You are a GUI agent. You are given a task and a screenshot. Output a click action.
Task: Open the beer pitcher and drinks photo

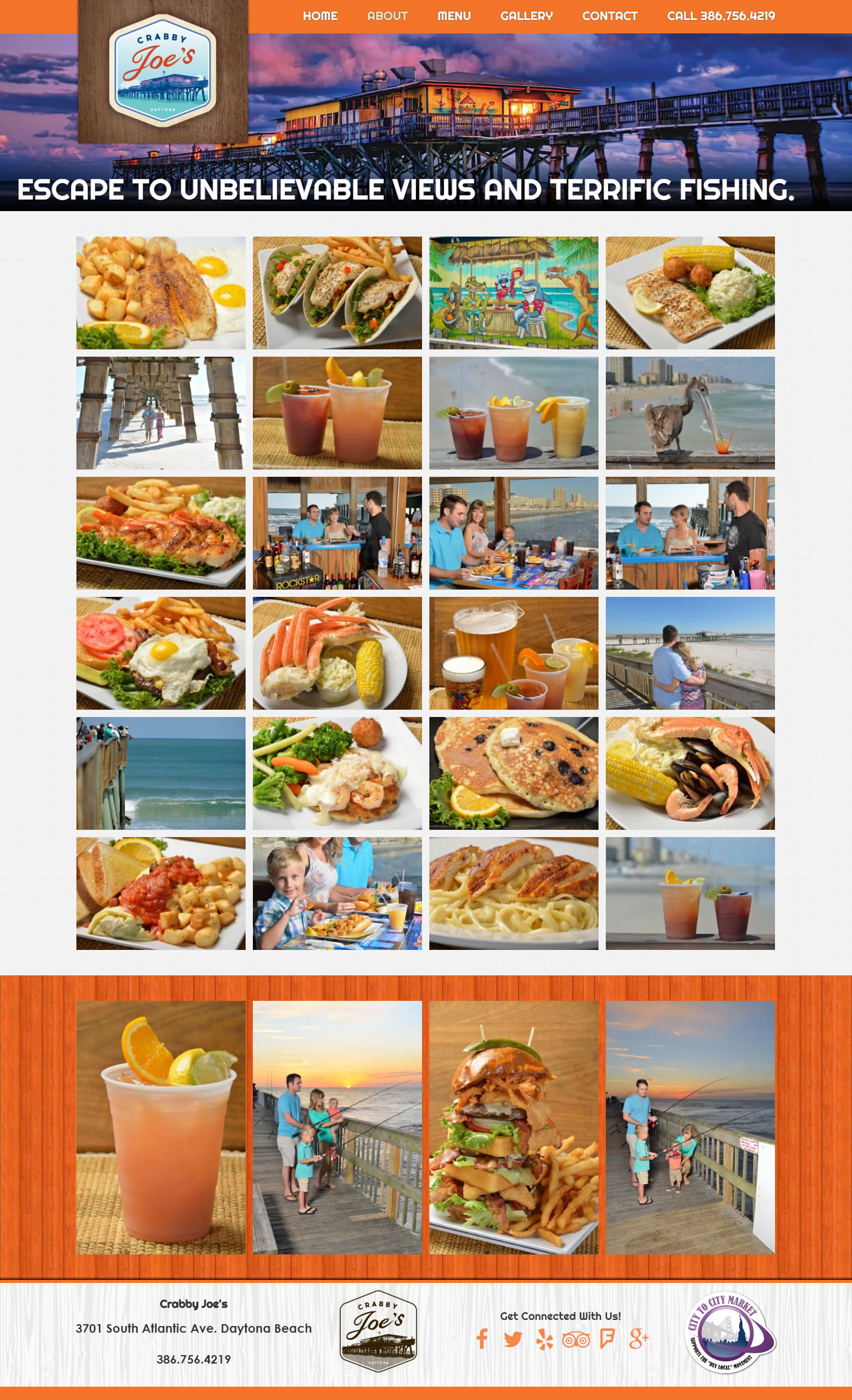click(514, 653)
